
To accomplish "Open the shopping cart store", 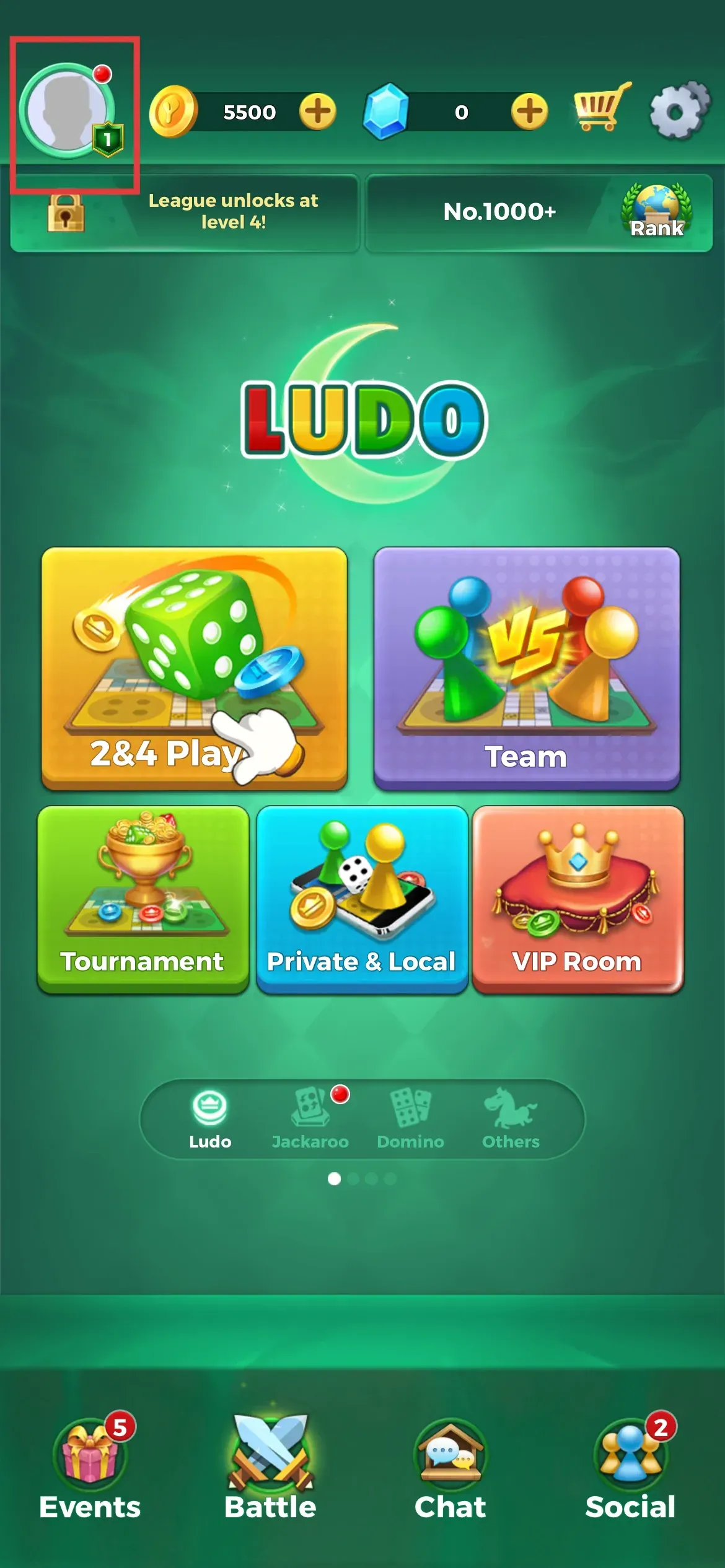I will pos(600,108).
